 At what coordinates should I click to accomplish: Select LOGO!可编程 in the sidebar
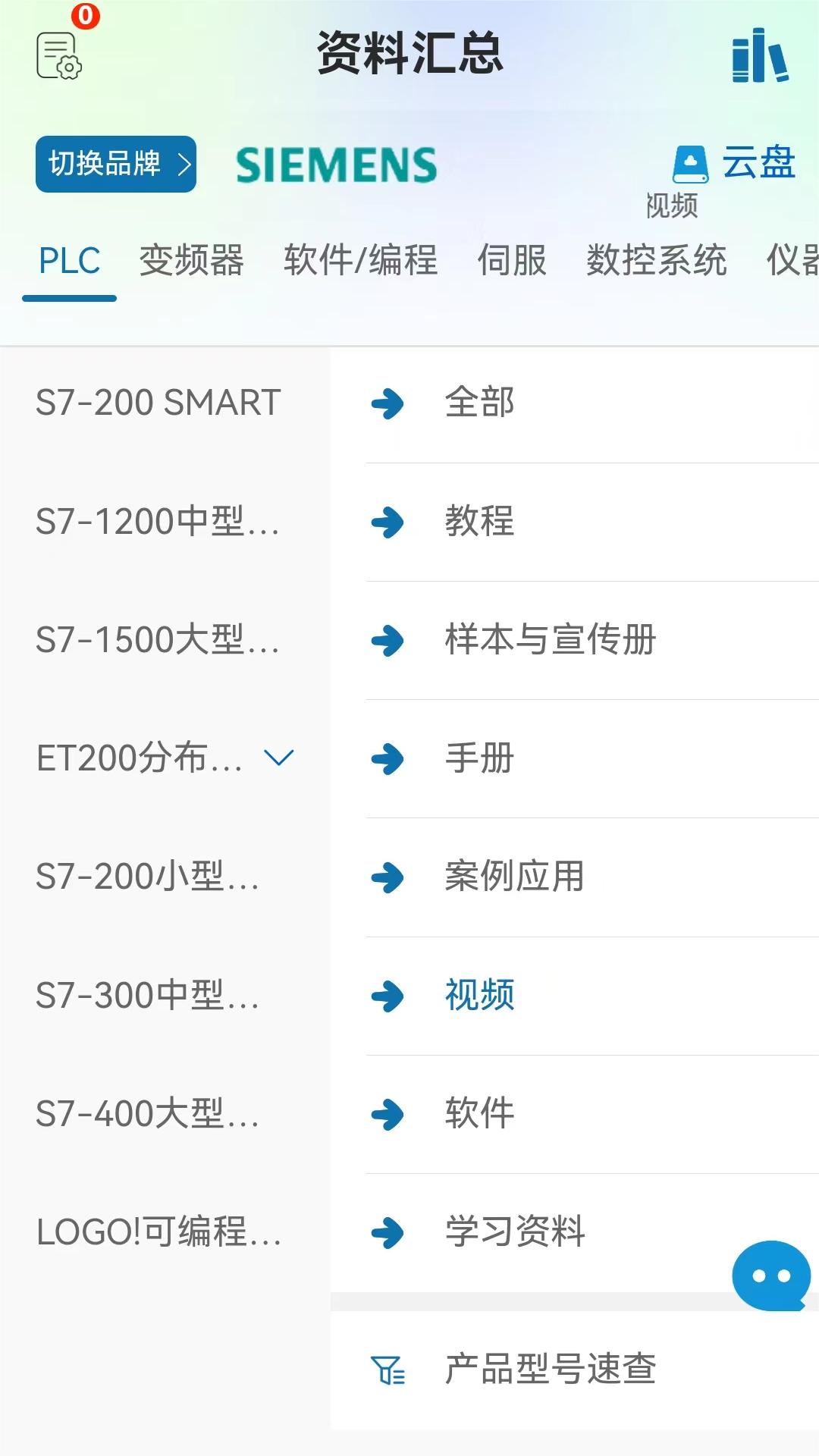click(x=159, y=1233)
